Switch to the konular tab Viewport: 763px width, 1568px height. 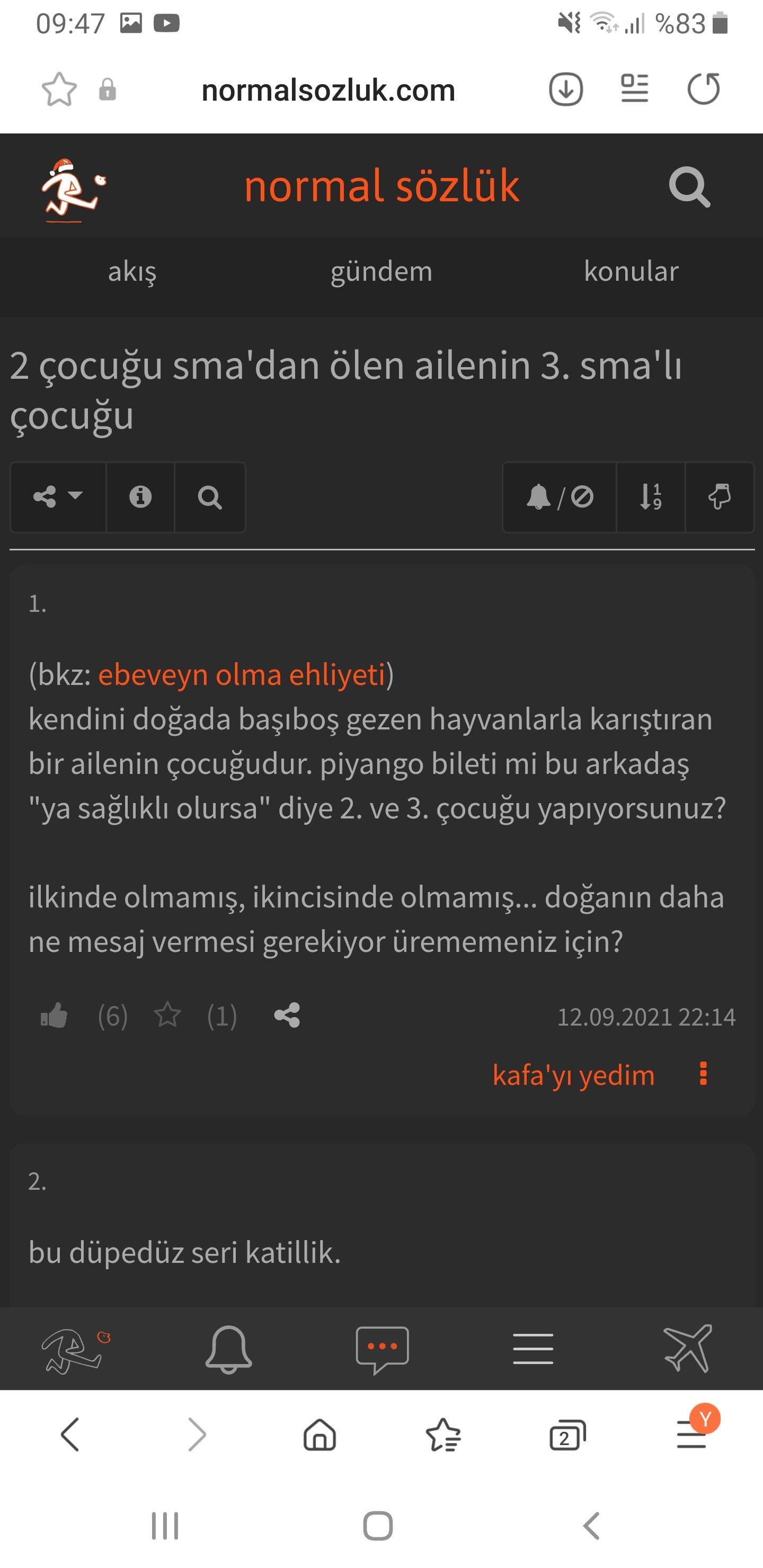631,271
